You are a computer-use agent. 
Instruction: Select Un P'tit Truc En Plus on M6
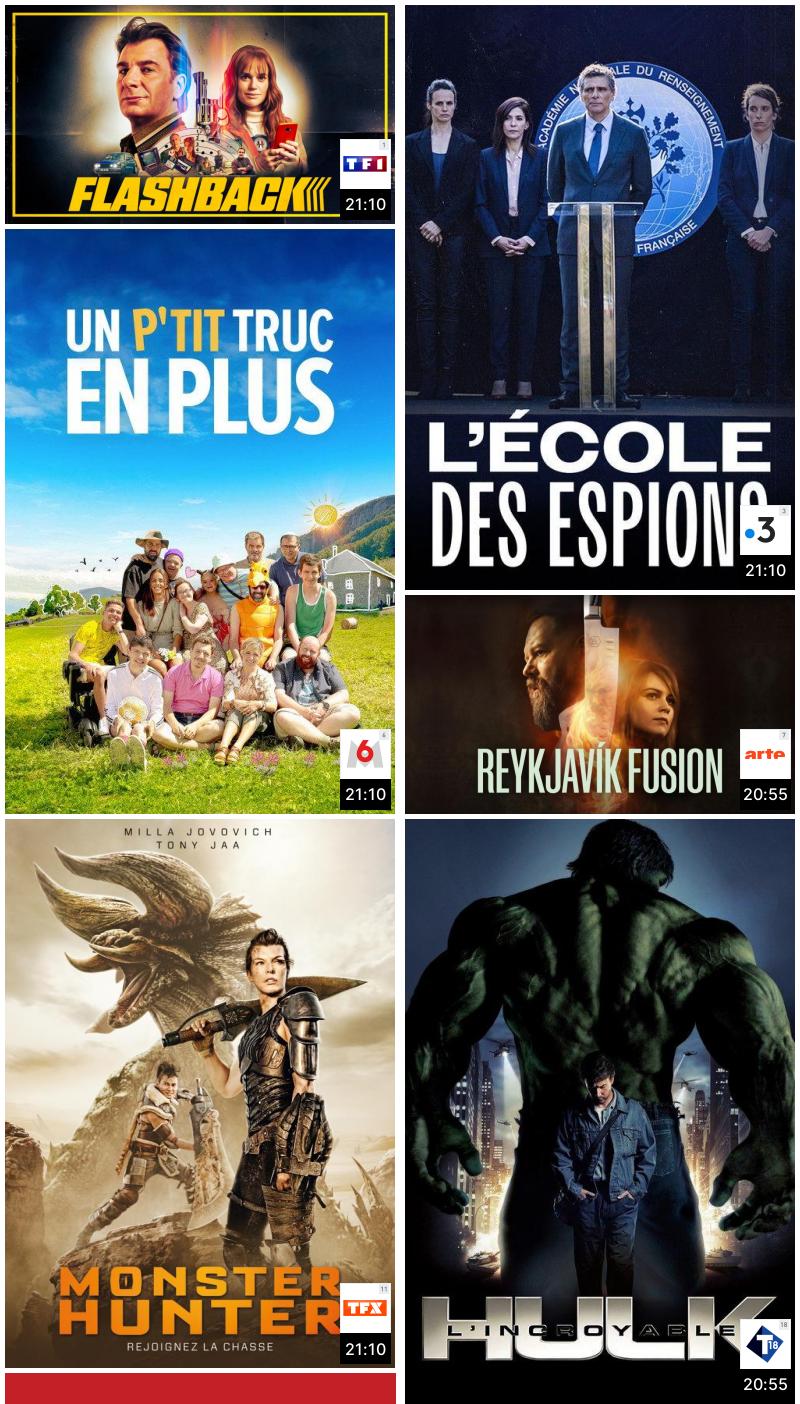199,520
